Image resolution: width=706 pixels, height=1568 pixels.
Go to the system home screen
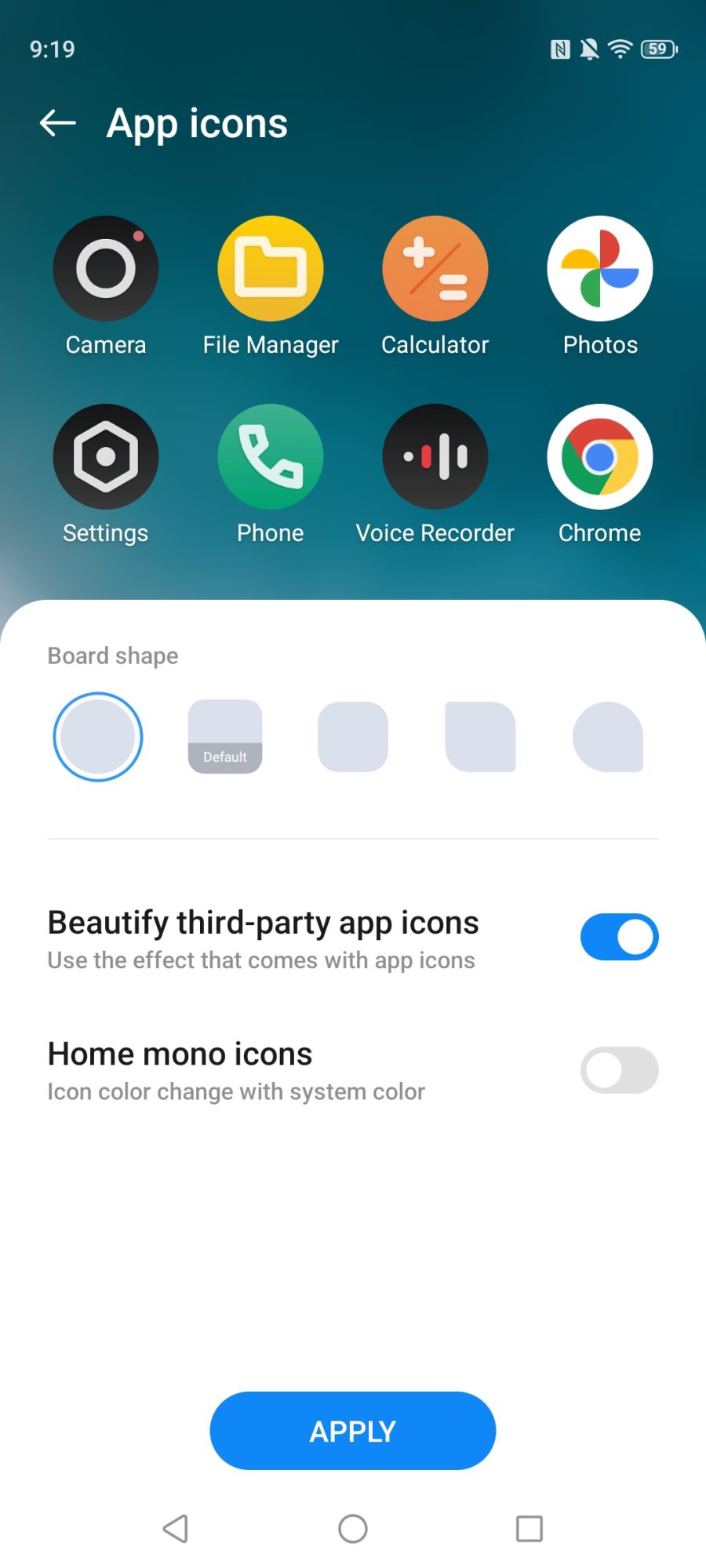pos(353,1528)
